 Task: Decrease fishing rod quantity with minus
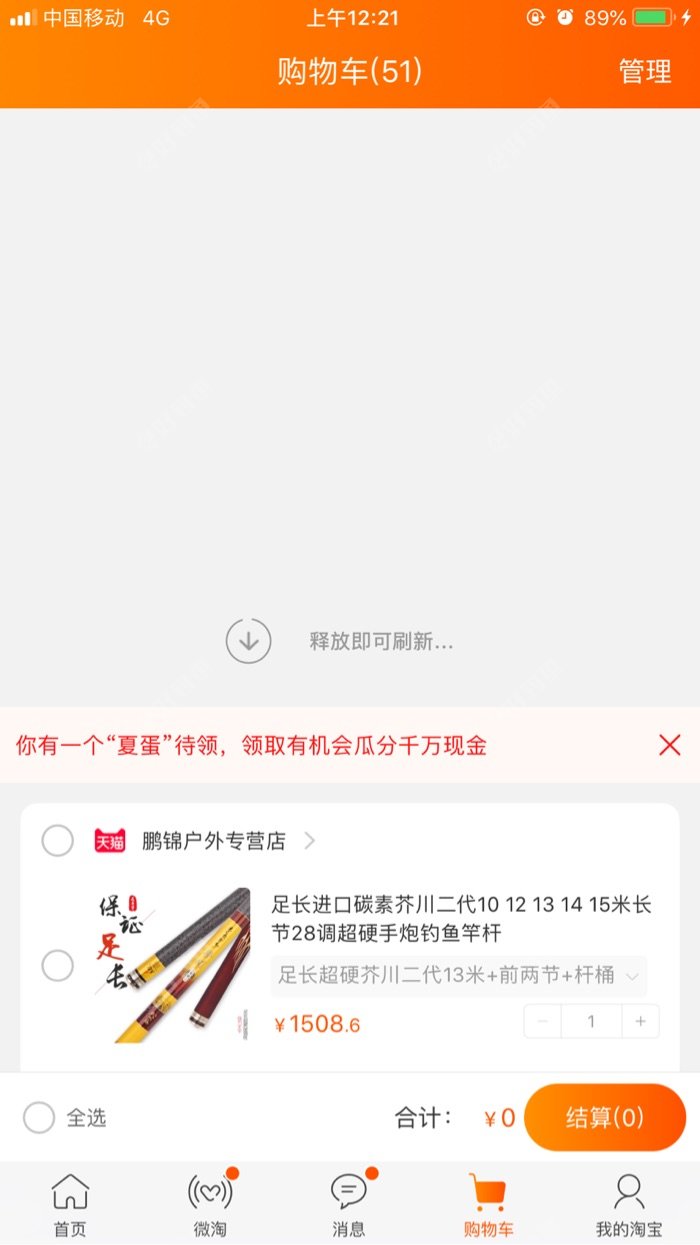(x=543, y=1021)
